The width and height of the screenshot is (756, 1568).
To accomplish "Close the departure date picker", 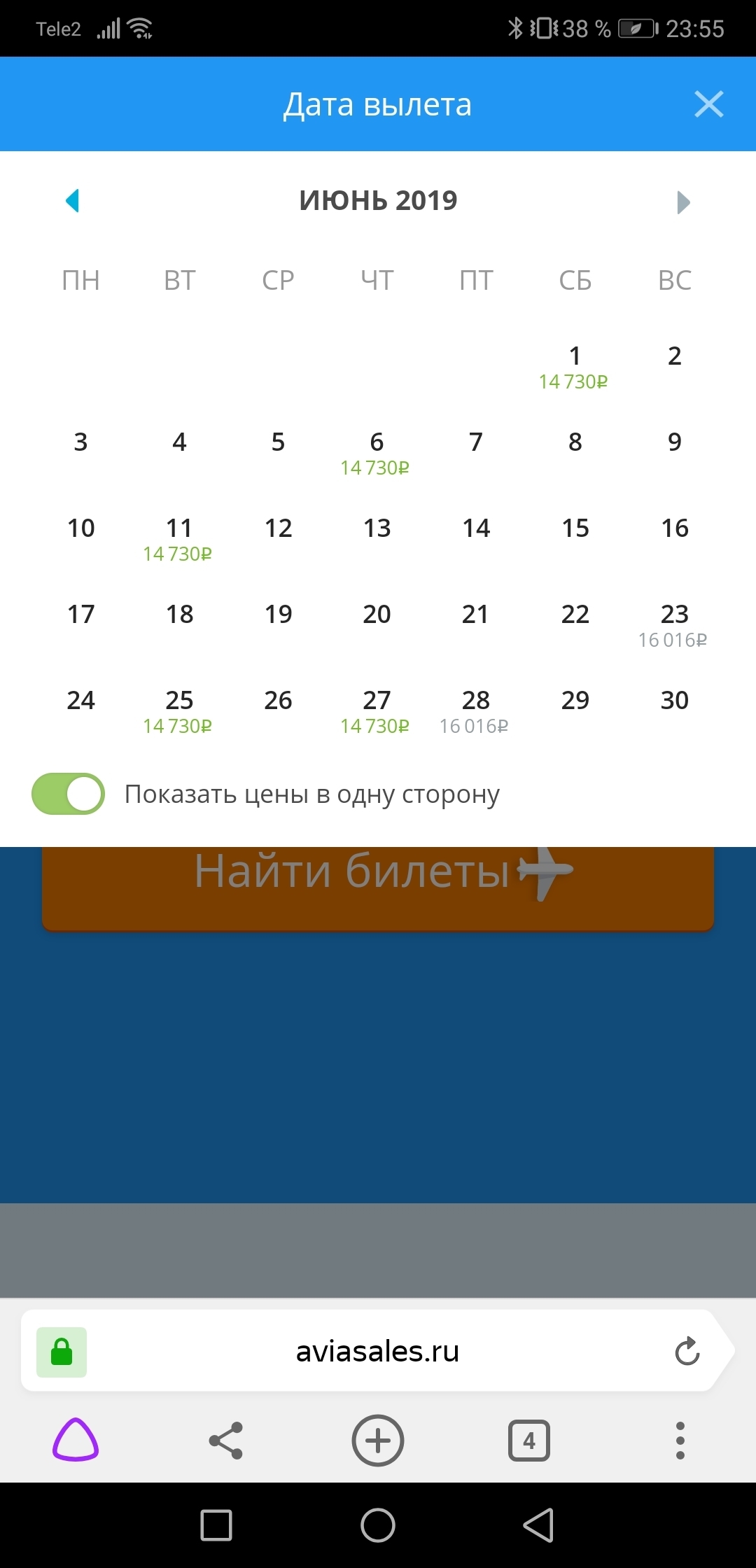I will coord(708,104).
